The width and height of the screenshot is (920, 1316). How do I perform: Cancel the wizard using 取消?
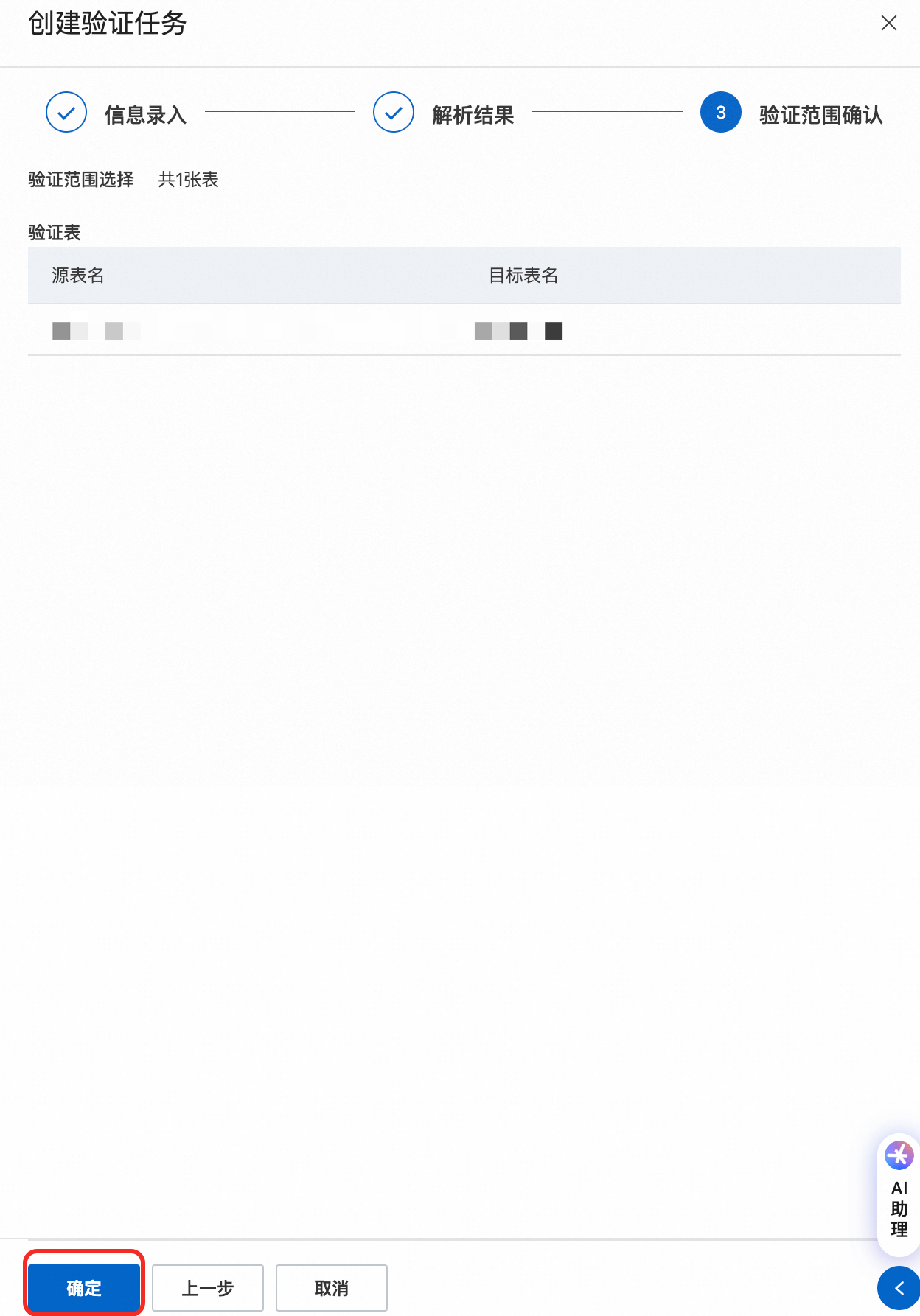coord(331,1288)
